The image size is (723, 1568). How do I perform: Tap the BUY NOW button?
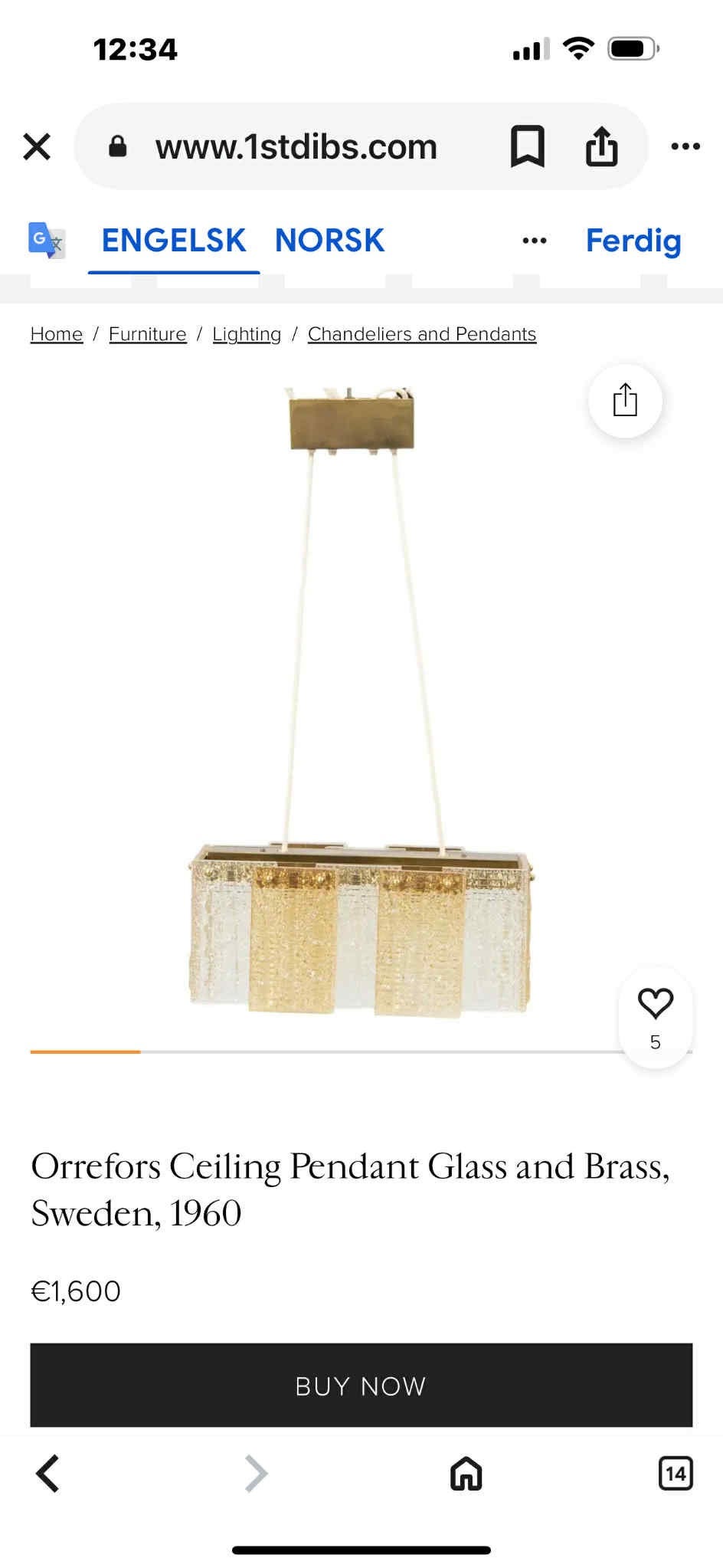click(361, 1386)
